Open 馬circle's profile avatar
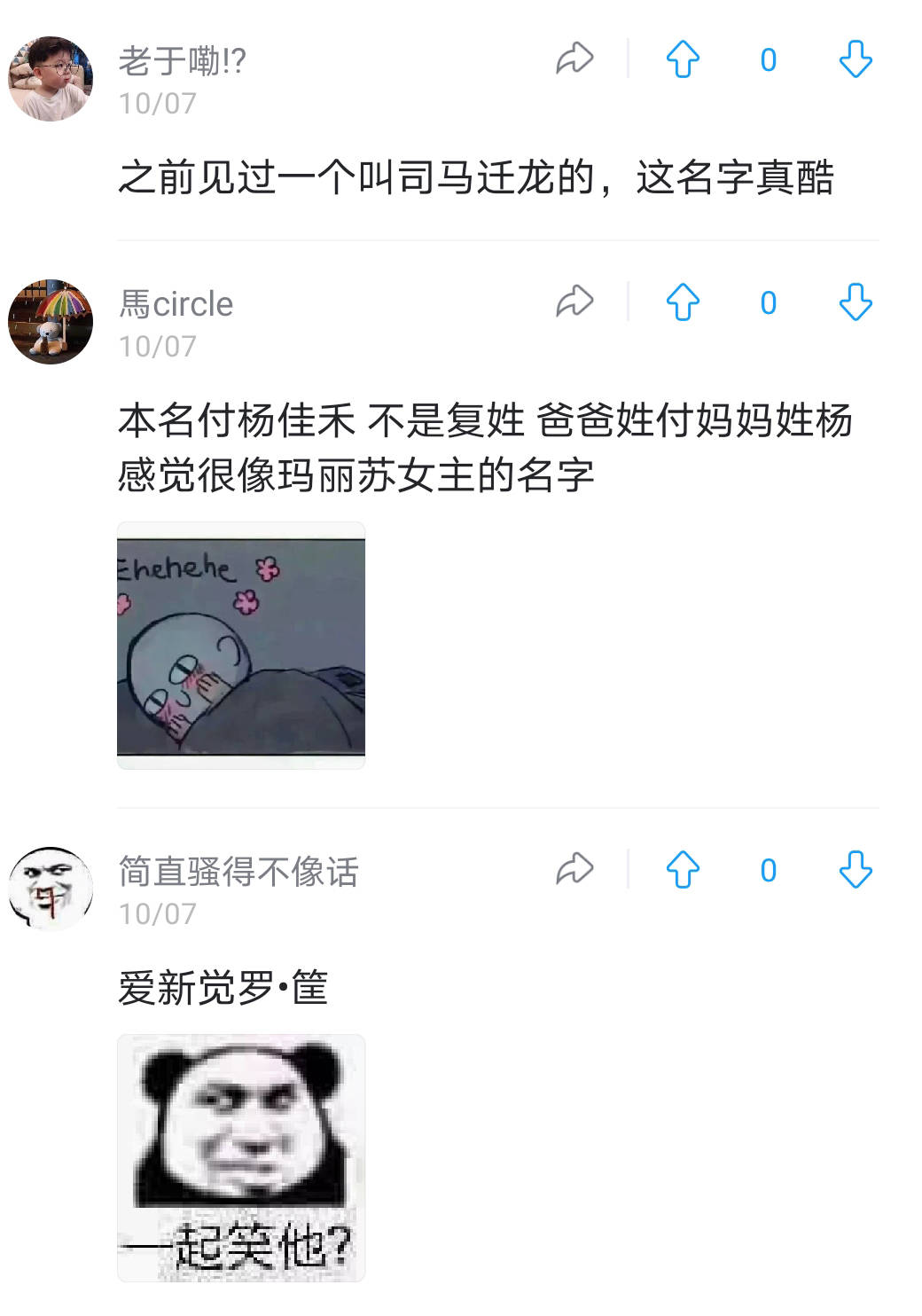Screen dimensions: 922x1316 pyautogui.click(x=51, y=321)
